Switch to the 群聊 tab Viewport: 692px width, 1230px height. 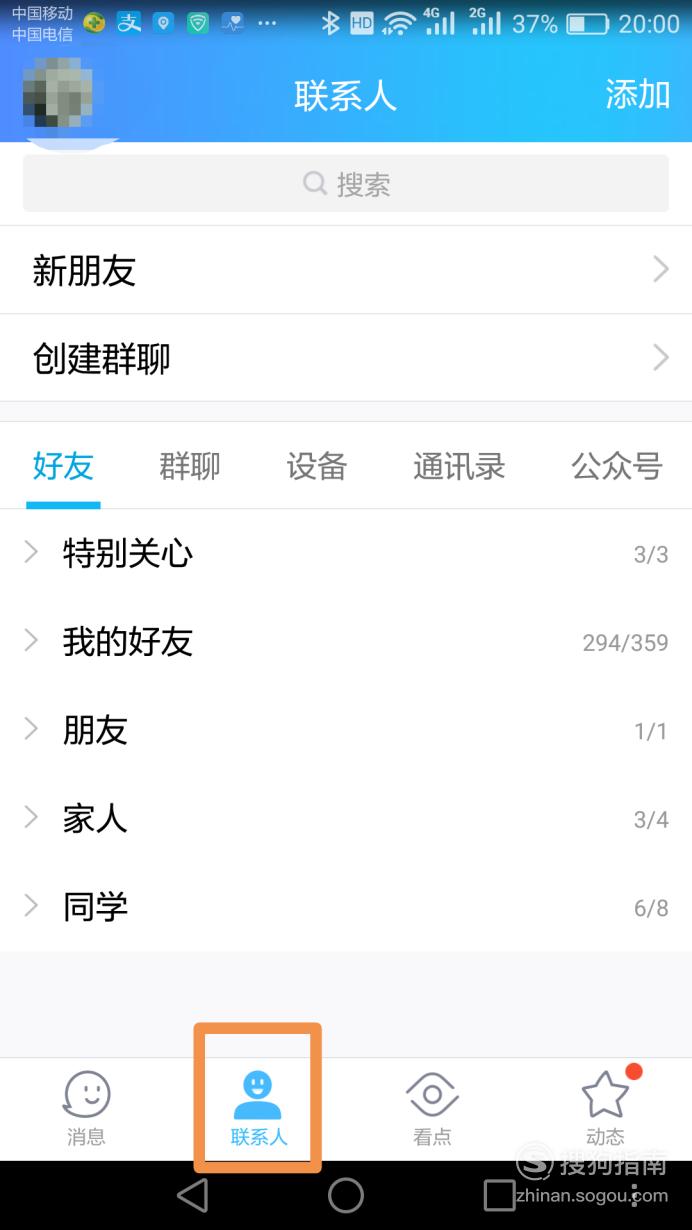click(190, 466)
